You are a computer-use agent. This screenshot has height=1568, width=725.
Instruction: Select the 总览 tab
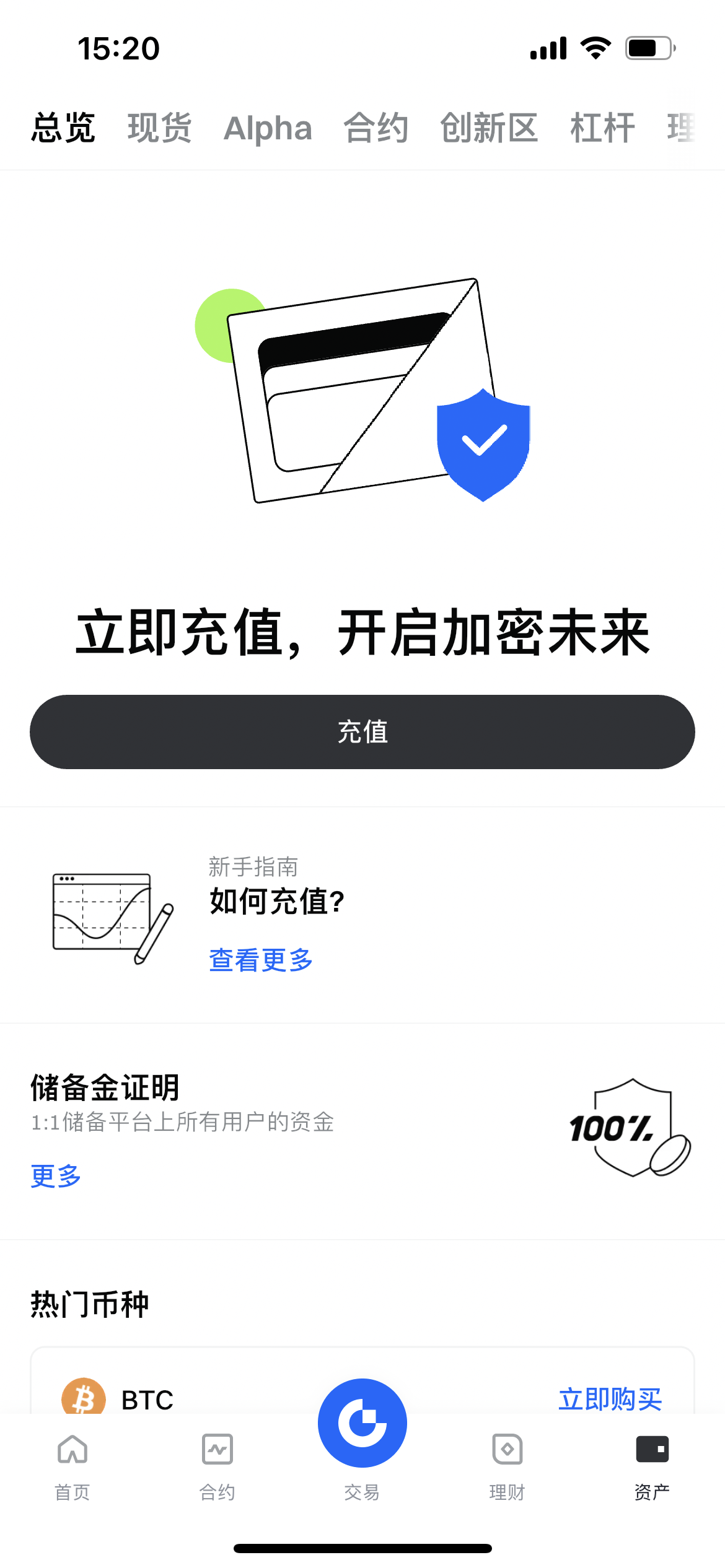[x=63, y=128]
